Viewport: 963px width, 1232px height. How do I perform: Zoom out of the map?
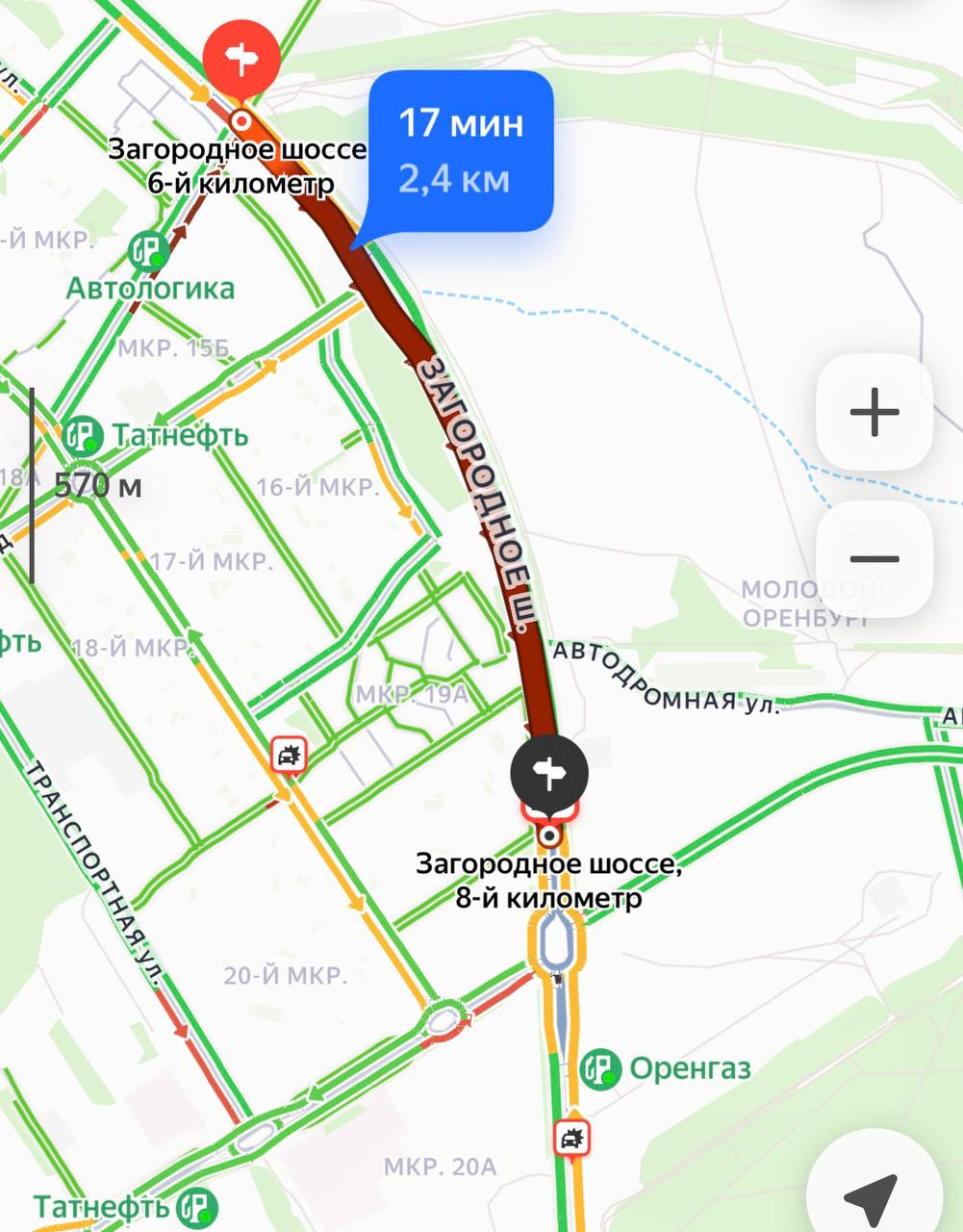point(874,559)
